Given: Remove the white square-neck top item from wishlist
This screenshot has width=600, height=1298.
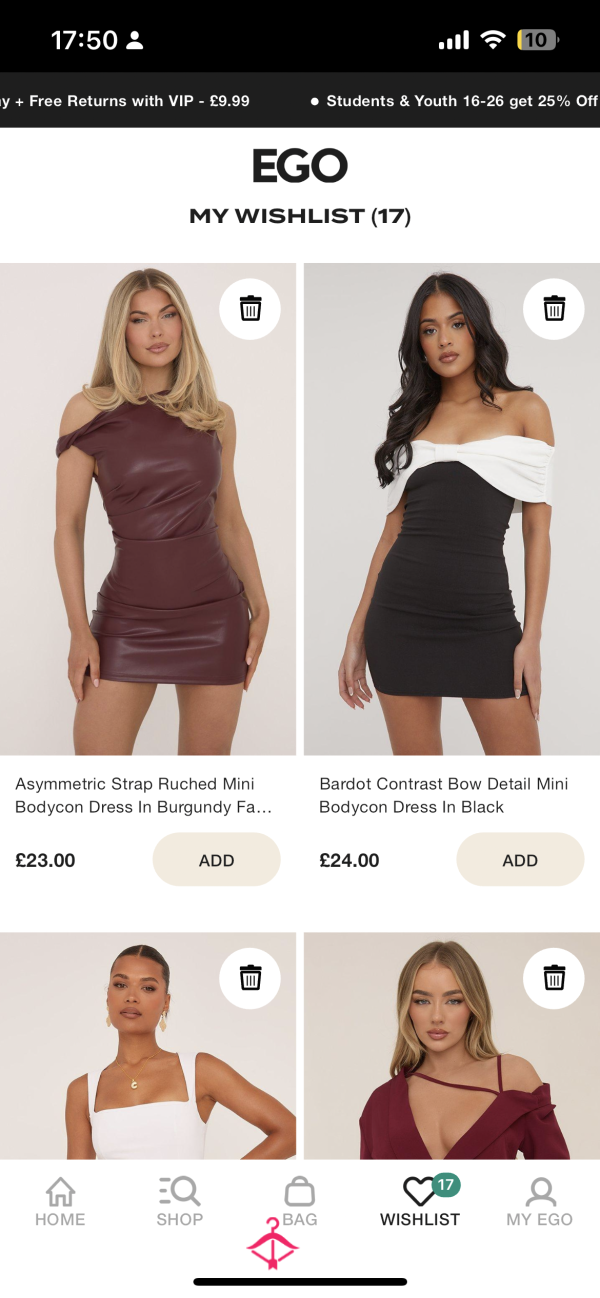Looking at the screenshot, I should [x=250, y=978].
